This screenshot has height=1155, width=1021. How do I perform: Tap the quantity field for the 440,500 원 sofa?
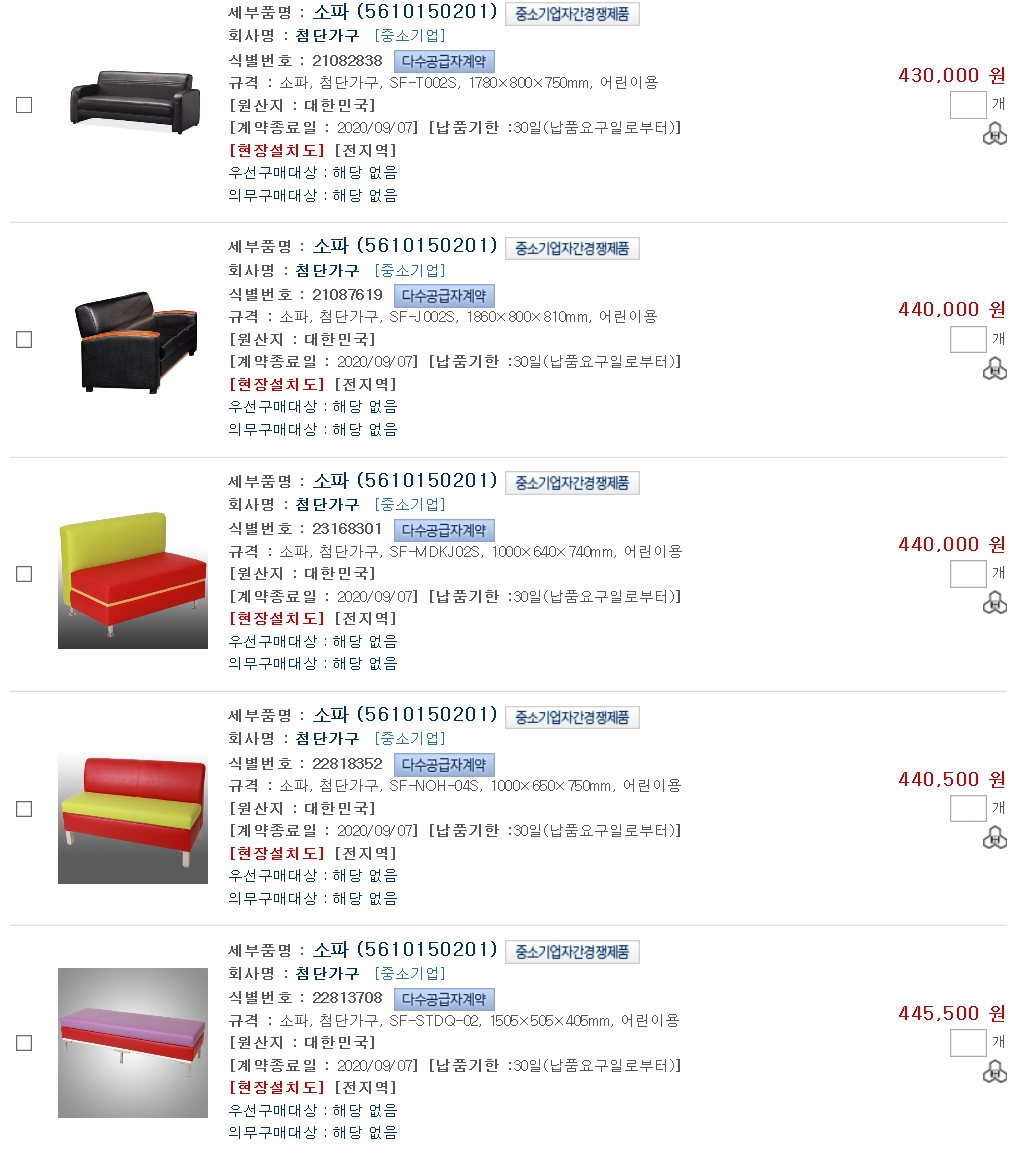(967, 808)
